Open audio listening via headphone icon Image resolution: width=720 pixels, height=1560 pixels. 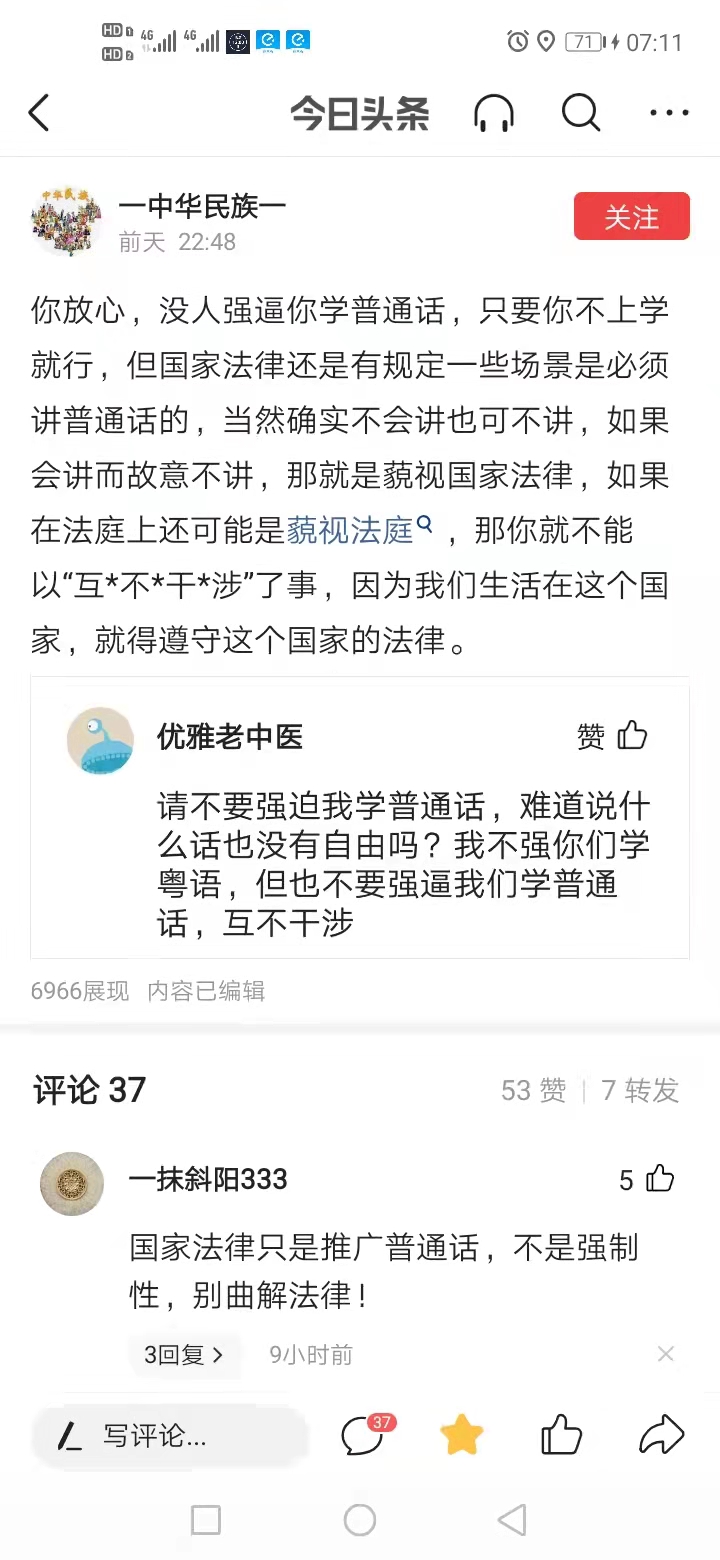493,113
